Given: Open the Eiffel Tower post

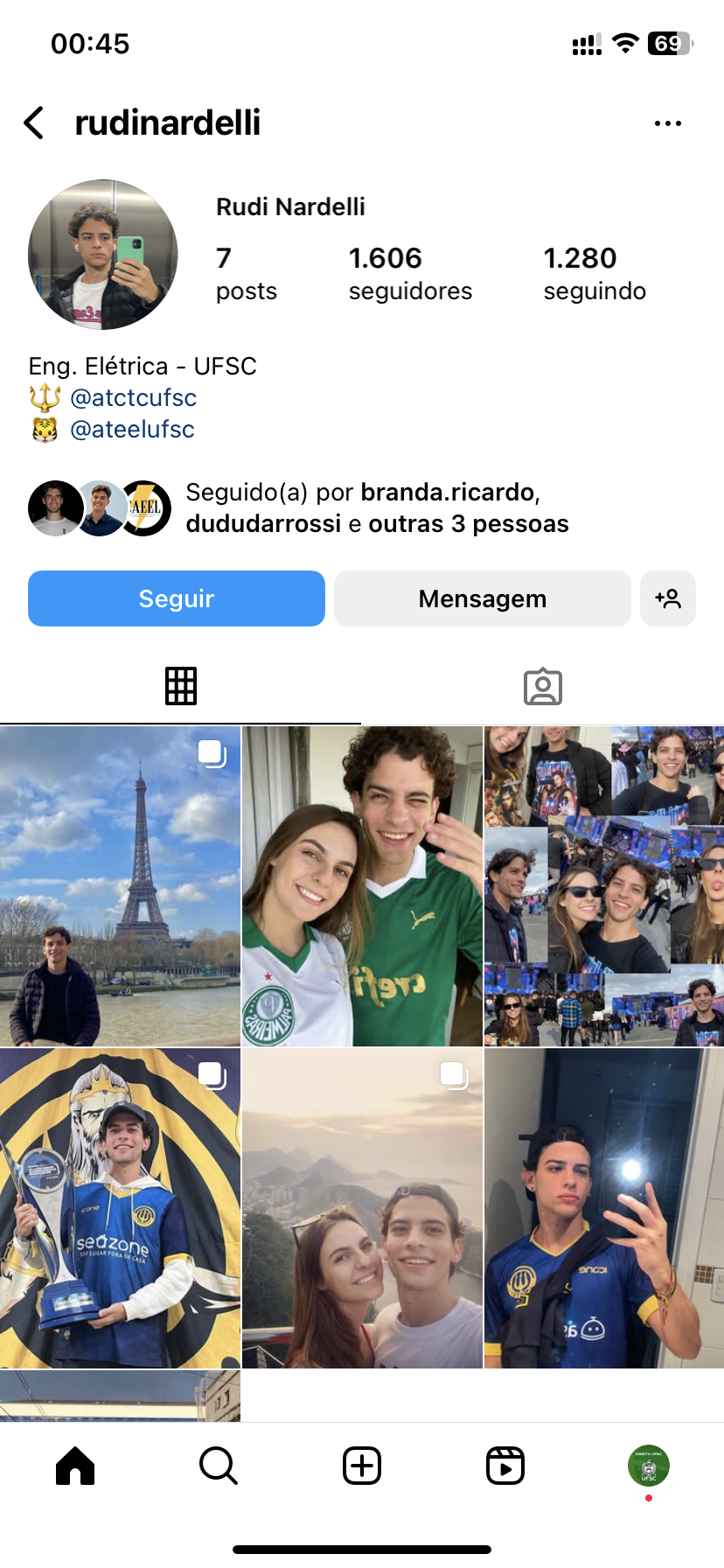Looking at the screenshot, I should (x=120, y=885).
